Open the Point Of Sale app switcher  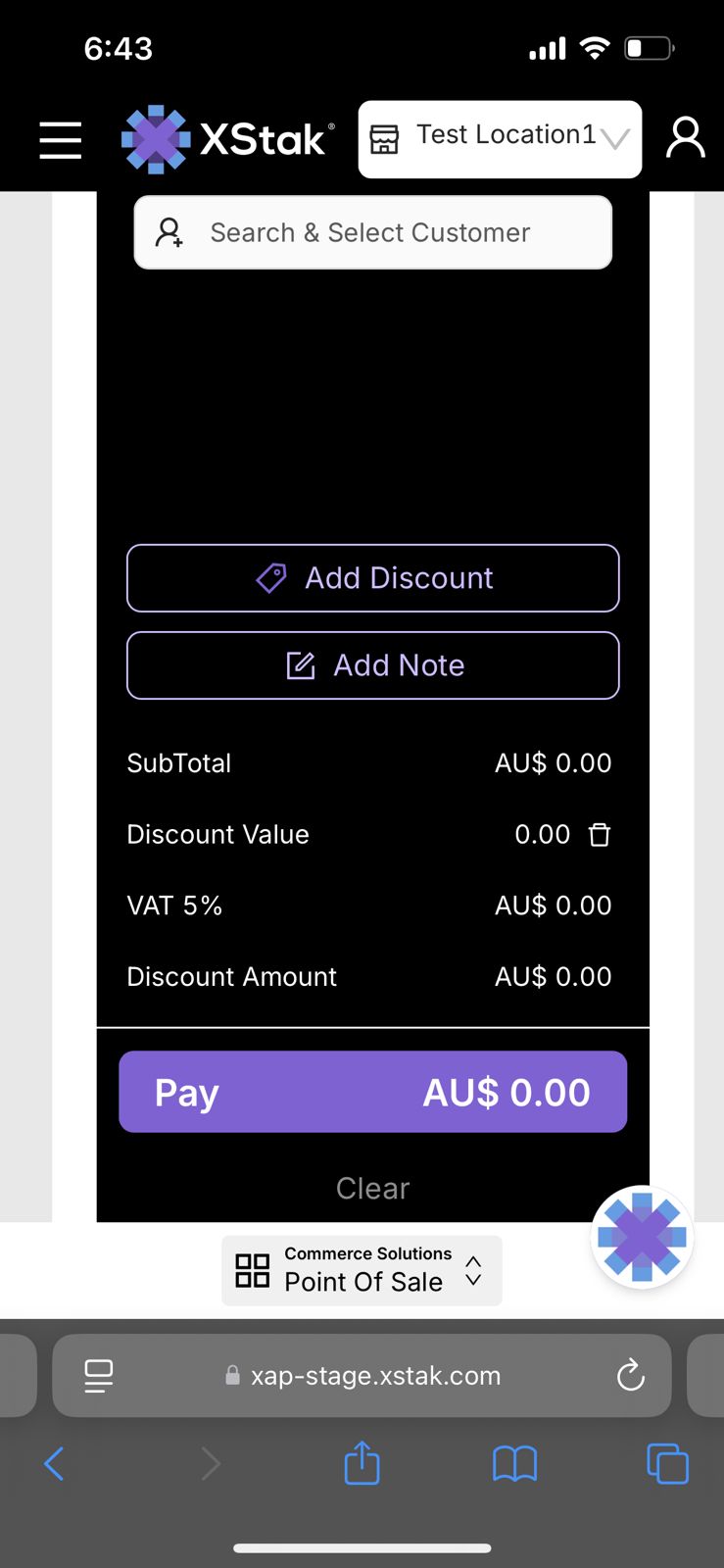click(x=362, y=1270)
